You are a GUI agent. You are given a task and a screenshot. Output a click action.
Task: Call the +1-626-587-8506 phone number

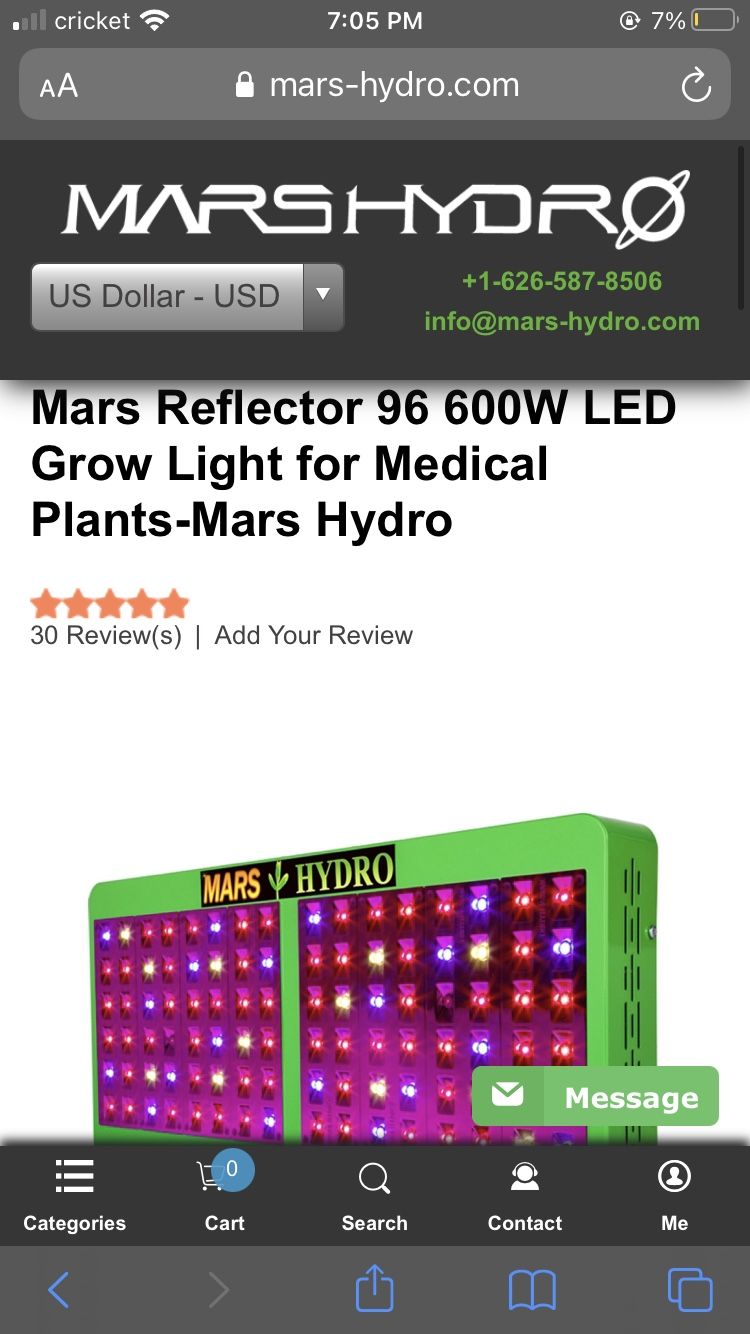click(x=561, y=281)
